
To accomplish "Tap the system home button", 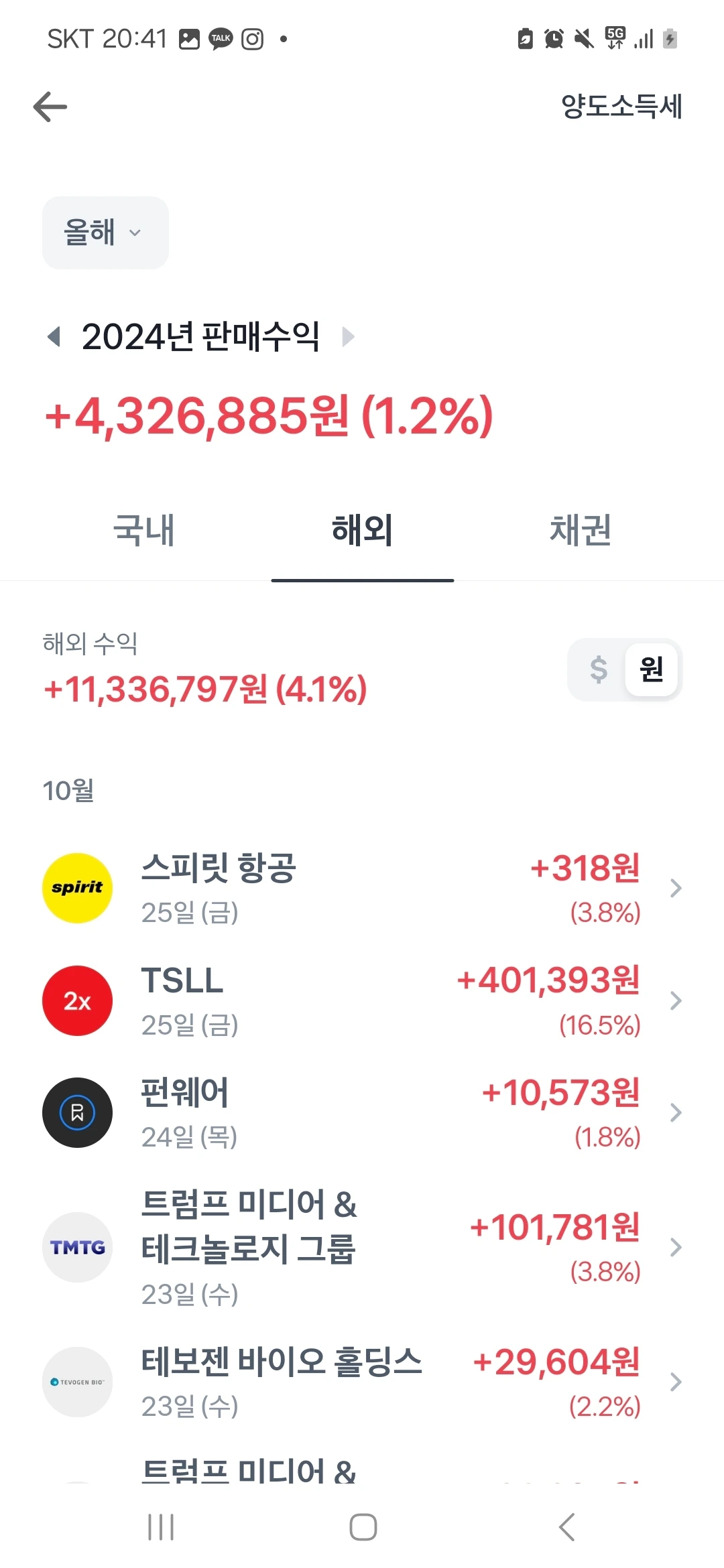I will tap(363, 1527).
